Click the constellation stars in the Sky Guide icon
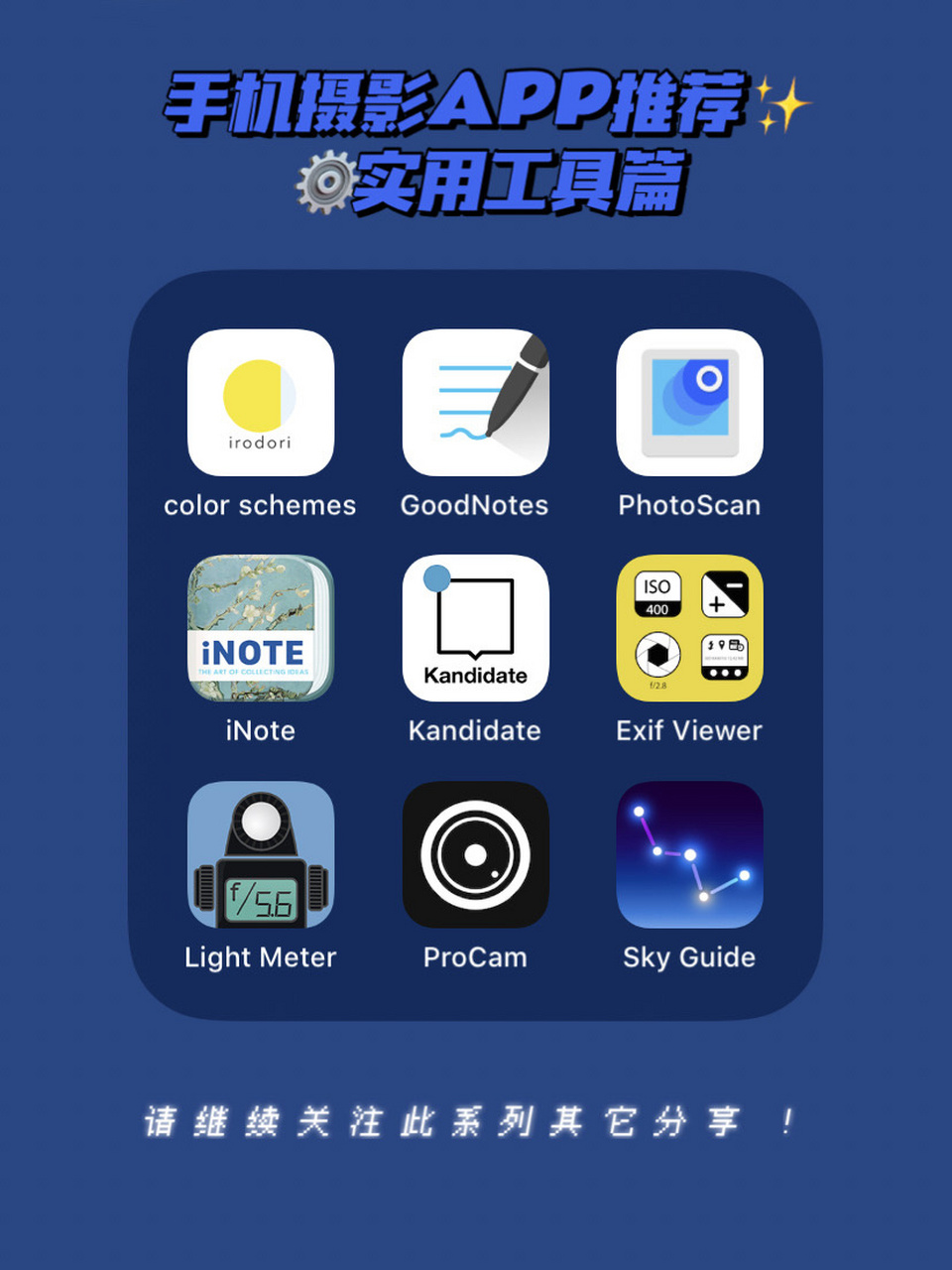 click(x=689, y=851)
